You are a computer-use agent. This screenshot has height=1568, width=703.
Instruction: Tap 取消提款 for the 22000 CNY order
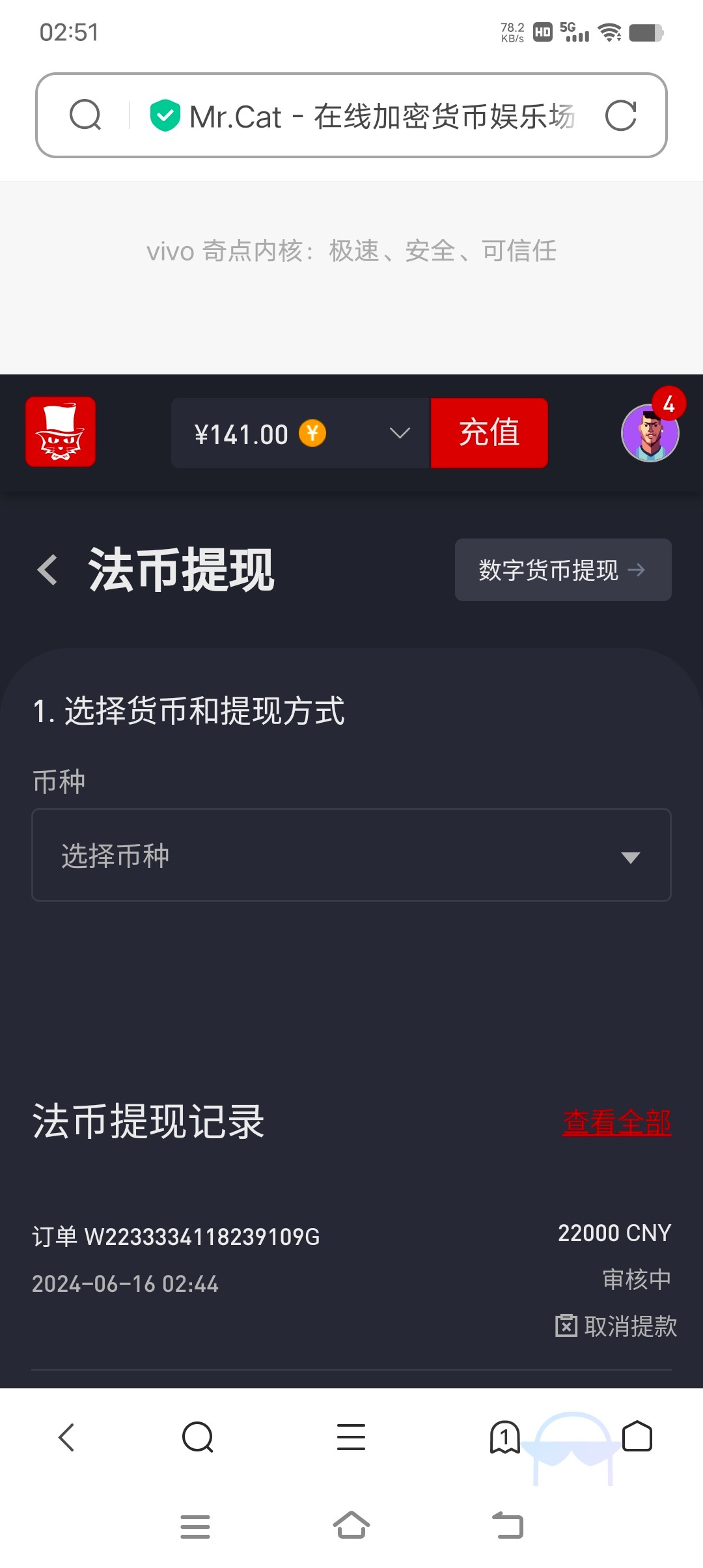point(616,1326)
